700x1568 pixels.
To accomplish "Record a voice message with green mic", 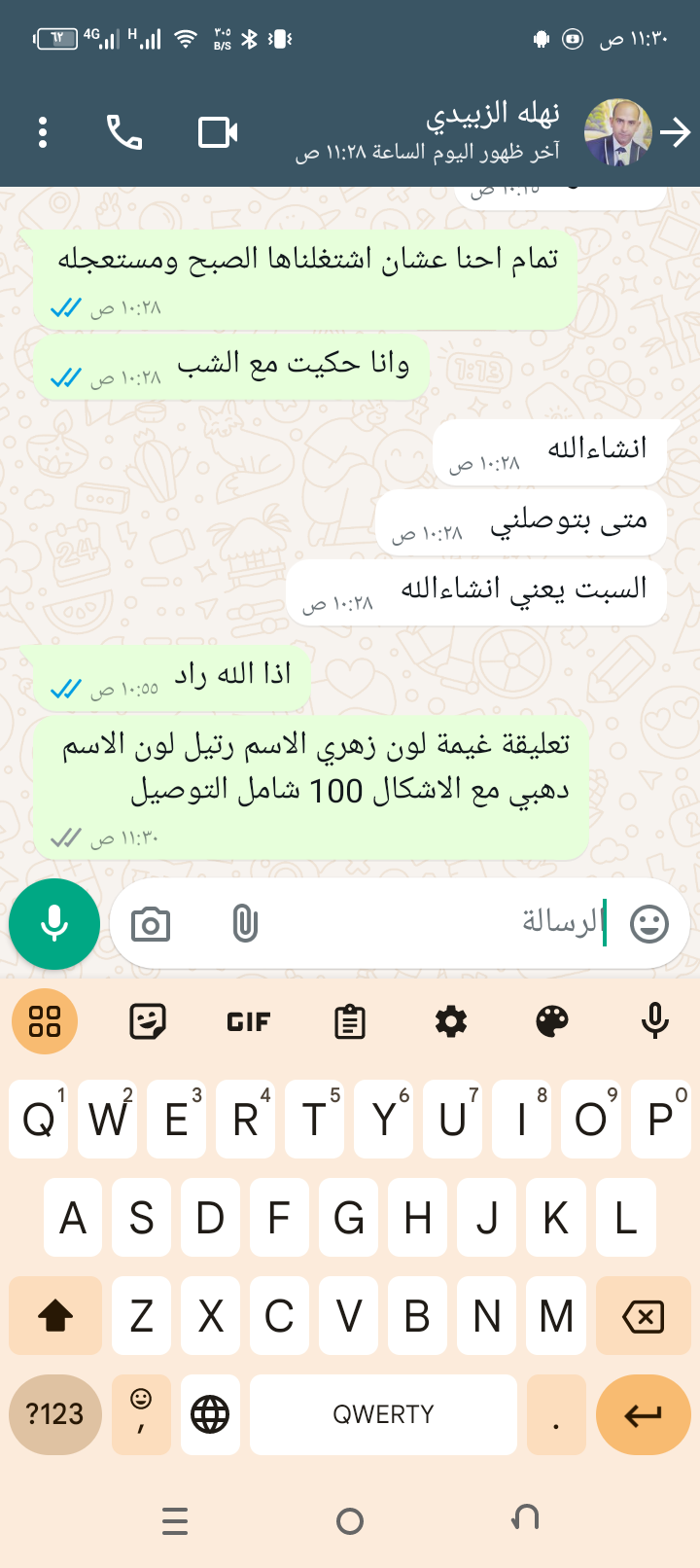I will 54,923.
